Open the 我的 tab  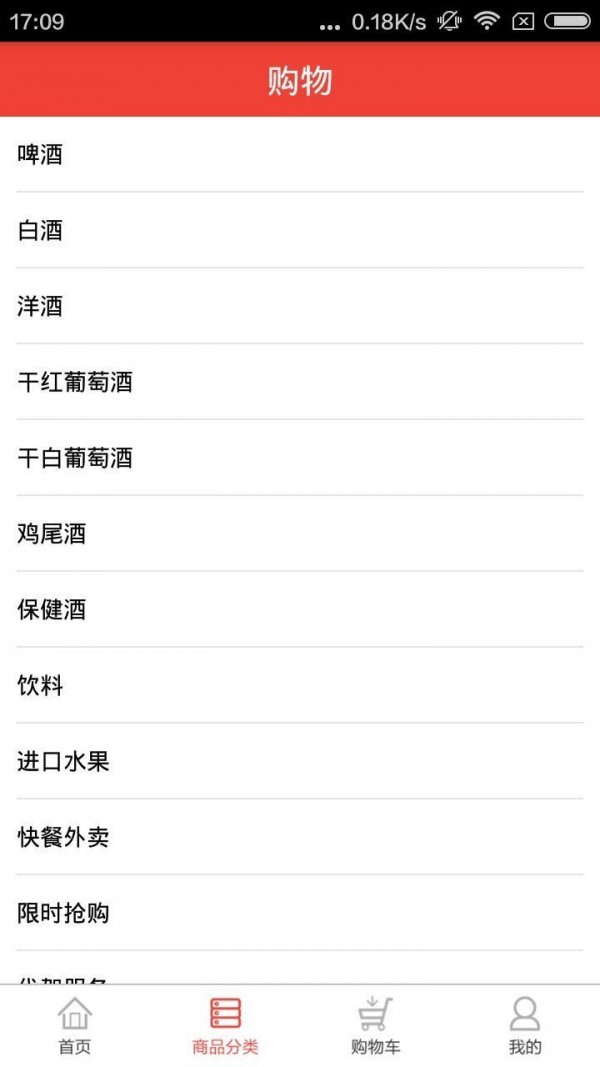click(x=525, y=1026)
